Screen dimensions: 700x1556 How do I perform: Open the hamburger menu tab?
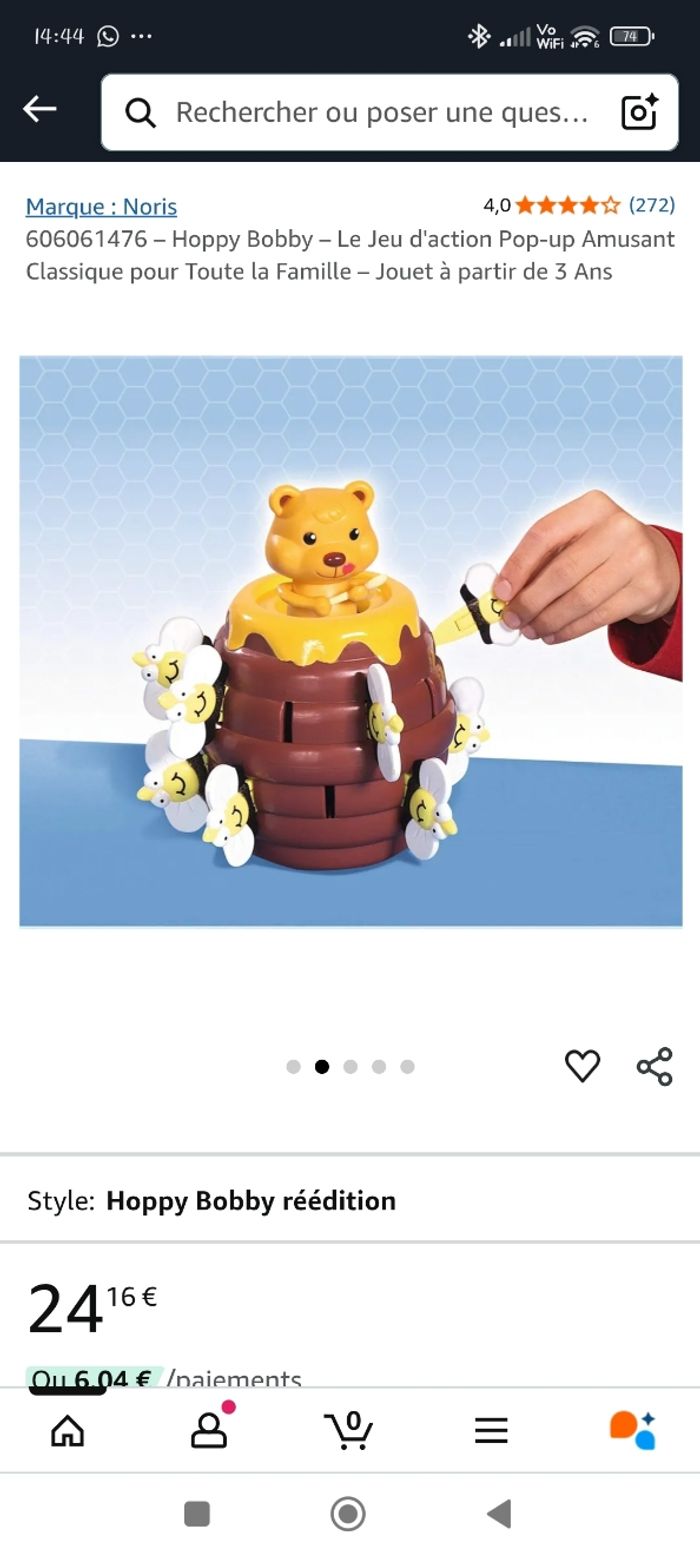point(491,1431)
